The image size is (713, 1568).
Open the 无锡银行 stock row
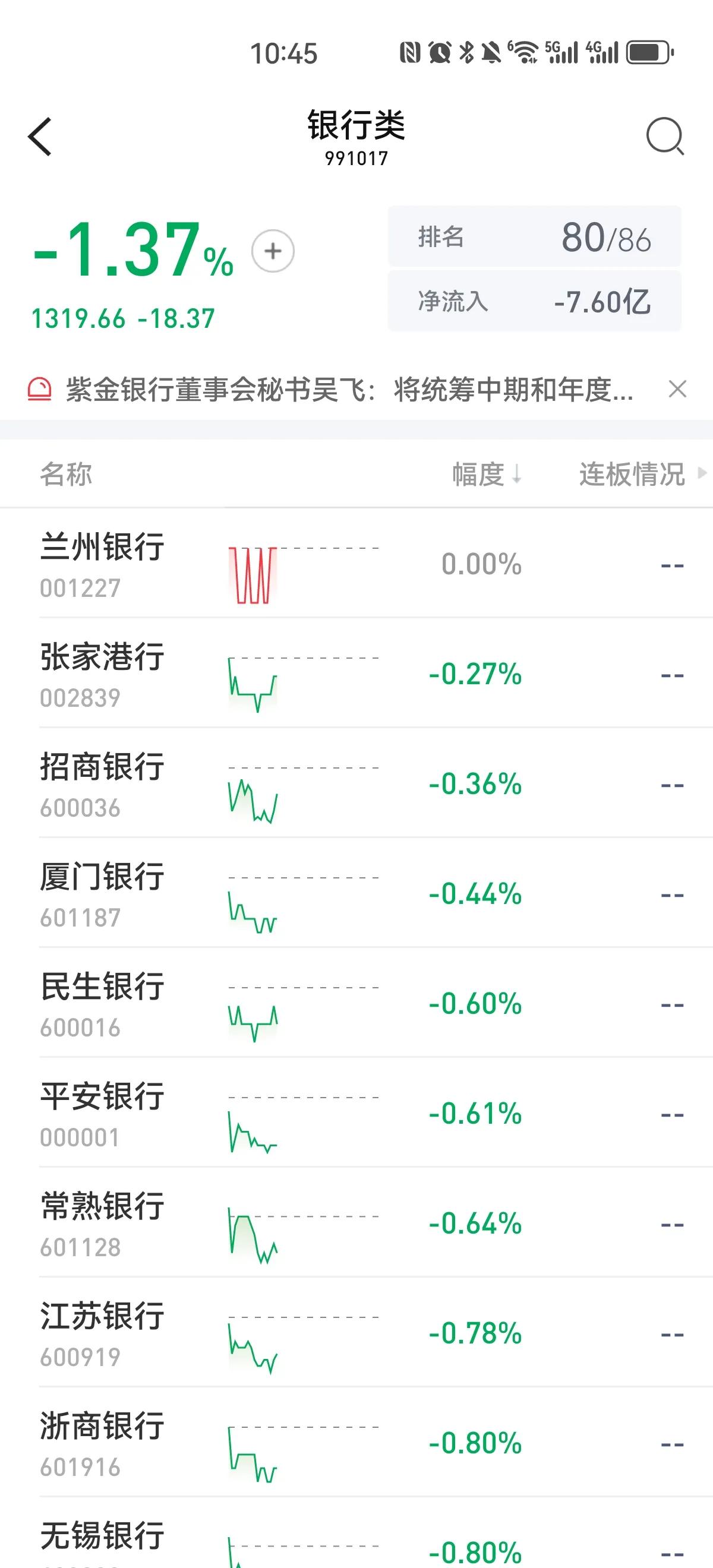(356, 1534)
